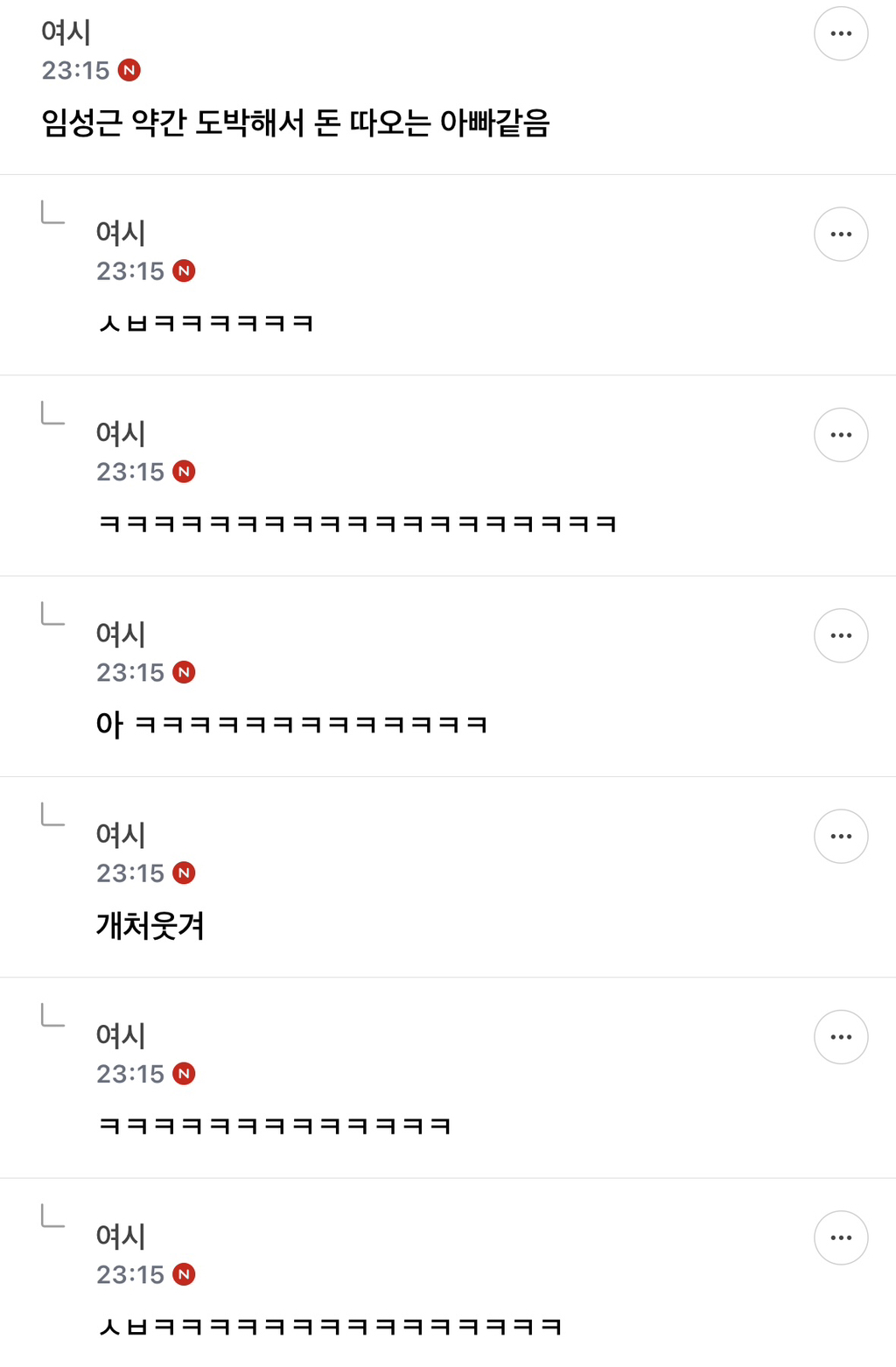Open the options menu on the second reply
Screen dimensions: 896x1367
841,435
